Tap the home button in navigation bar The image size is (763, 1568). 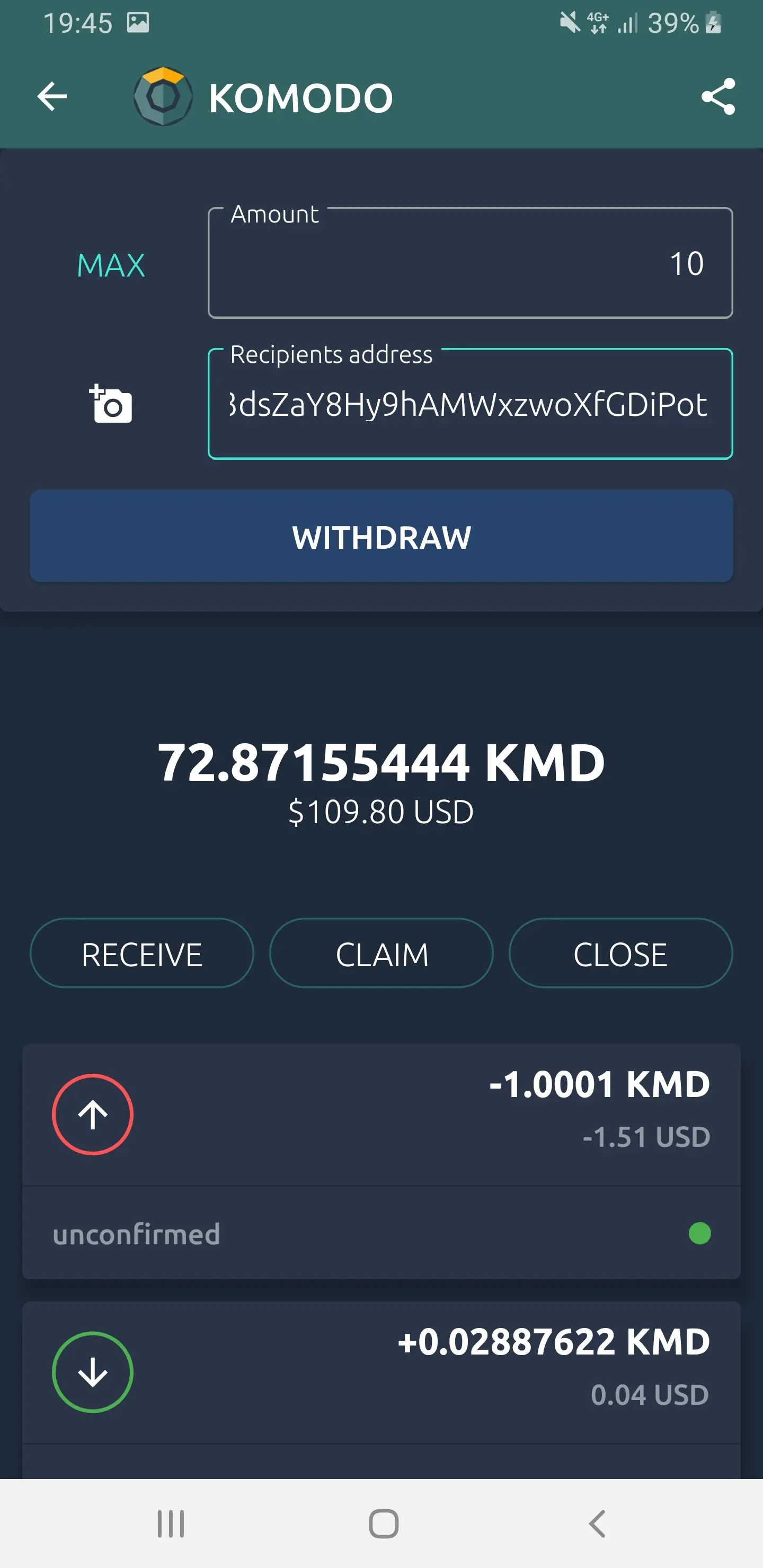[x=381, y=1524]
